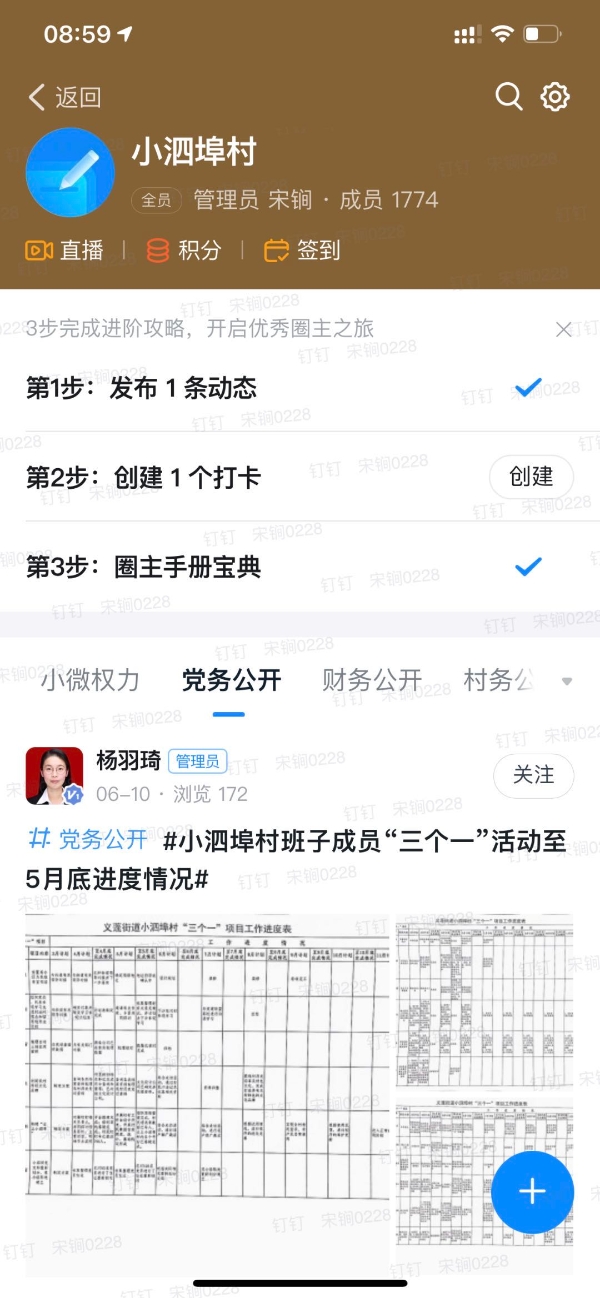The image size is (600, 1298).
Task: Open the #党务公开 topic link
Action: pyautogui.click(x=89, y=839)
